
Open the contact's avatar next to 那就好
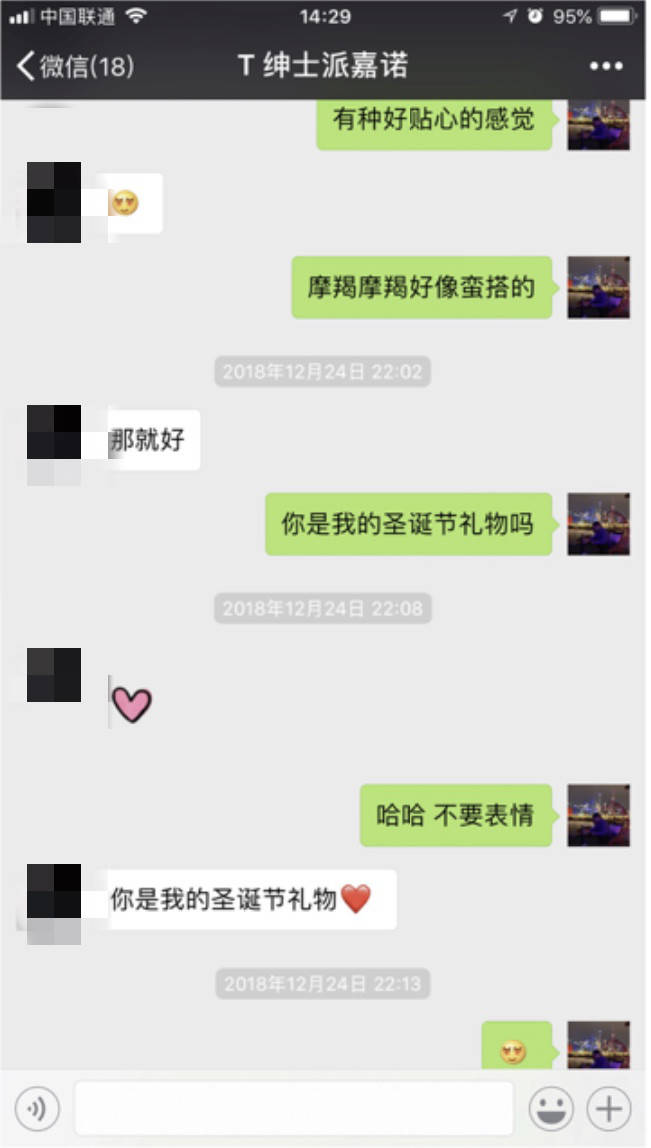click(54, 433)
